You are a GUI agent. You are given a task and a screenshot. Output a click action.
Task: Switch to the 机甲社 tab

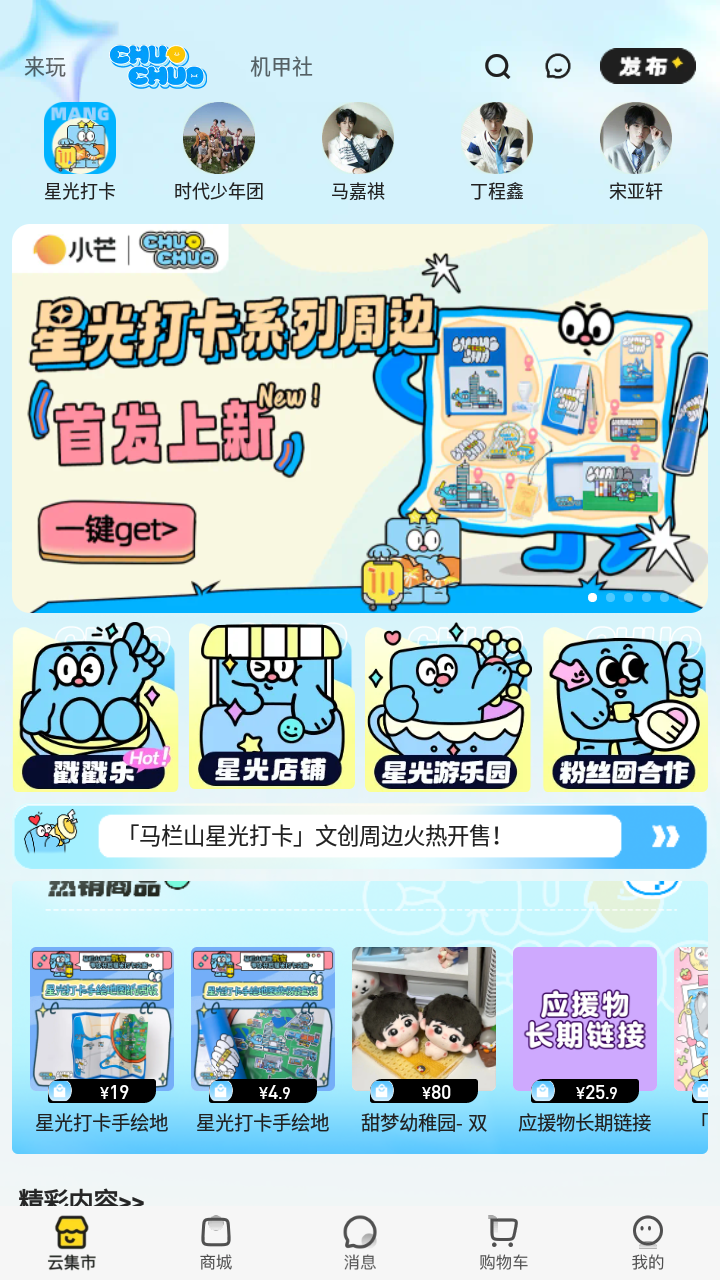(281, 67)
